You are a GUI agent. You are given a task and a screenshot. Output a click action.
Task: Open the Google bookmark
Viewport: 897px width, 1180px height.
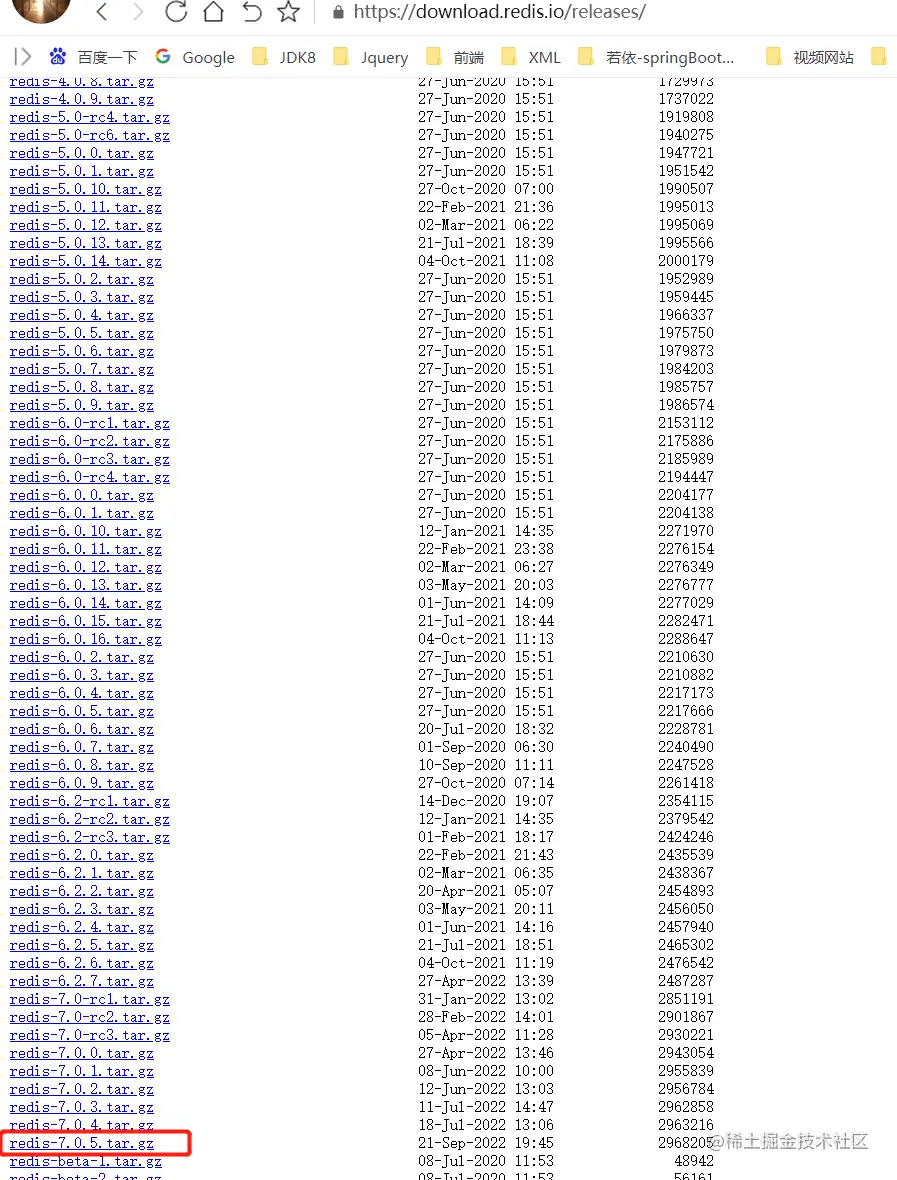(195, 57)
